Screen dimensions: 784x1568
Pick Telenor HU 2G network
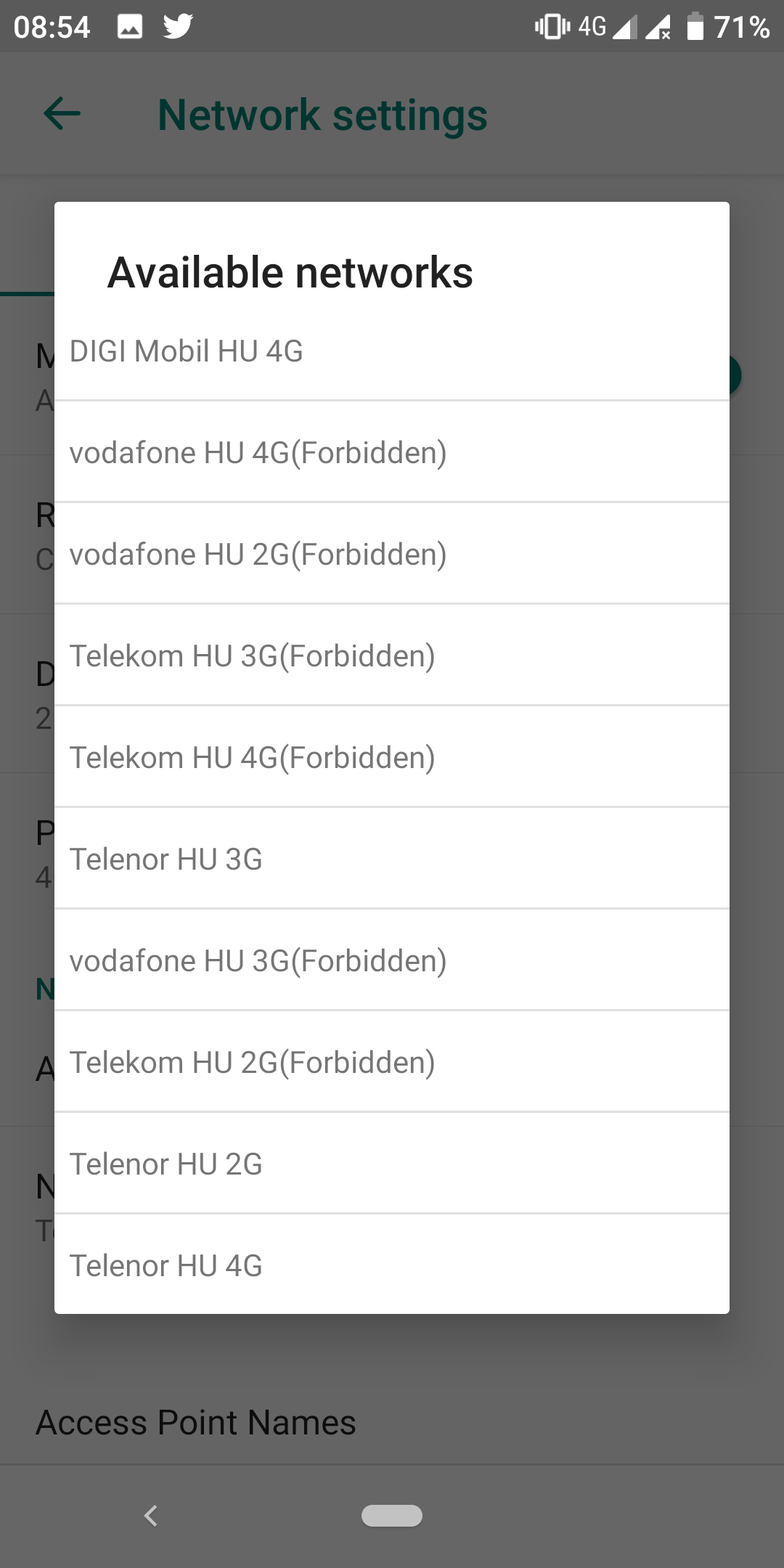coord(391,1164)
